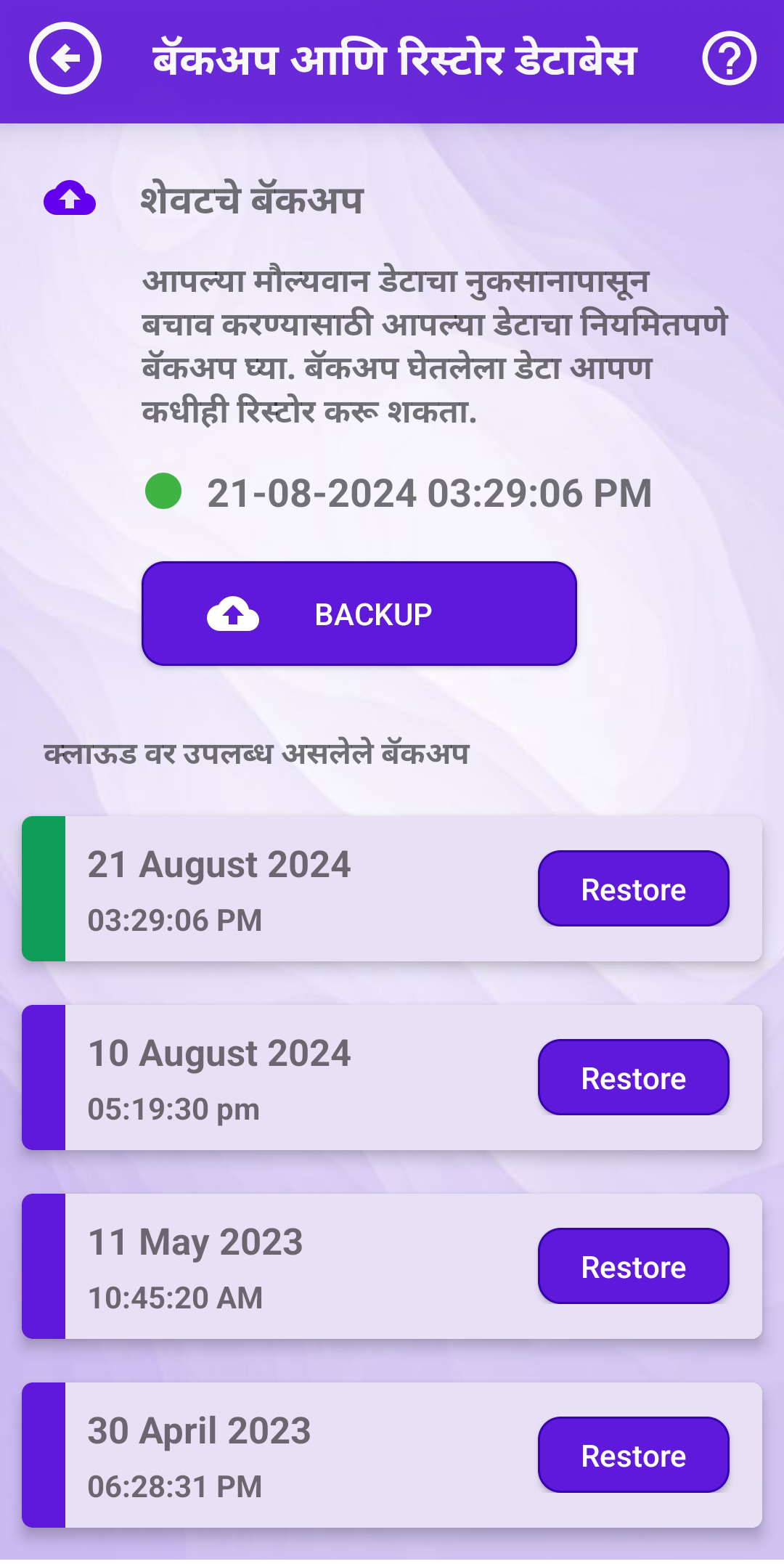
Task: Start a new cloud backup
Action: point(359,614)
